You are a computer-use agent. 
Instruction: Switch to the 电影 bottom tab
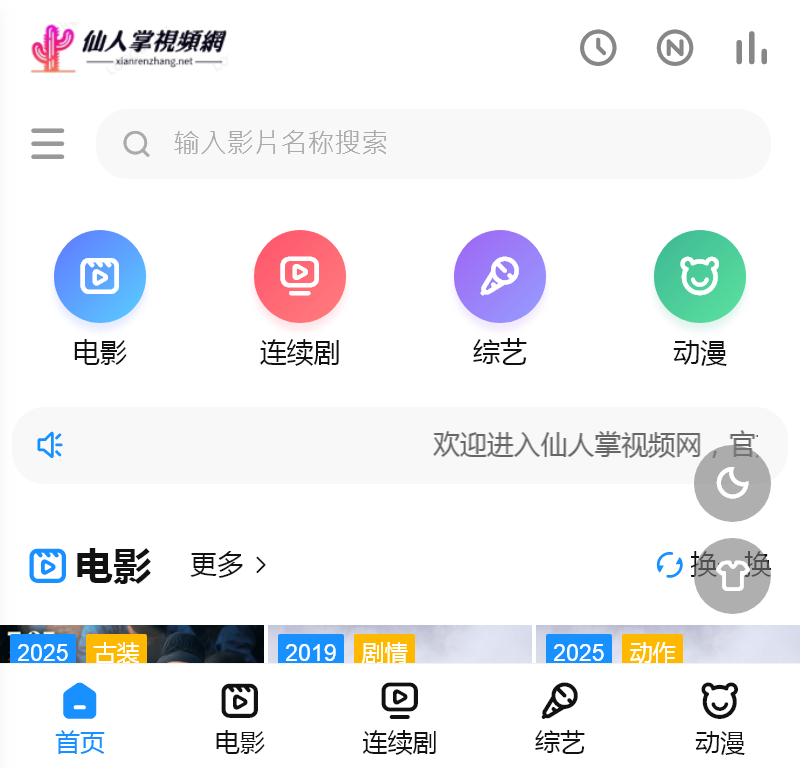click(240, 717)
